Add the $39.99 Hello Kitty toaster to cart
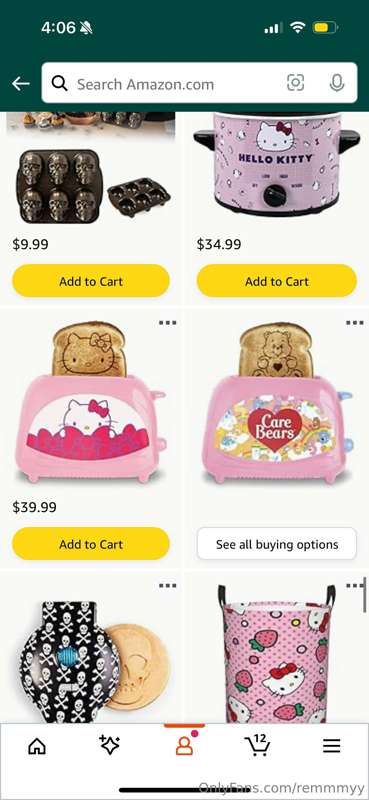 91,544
